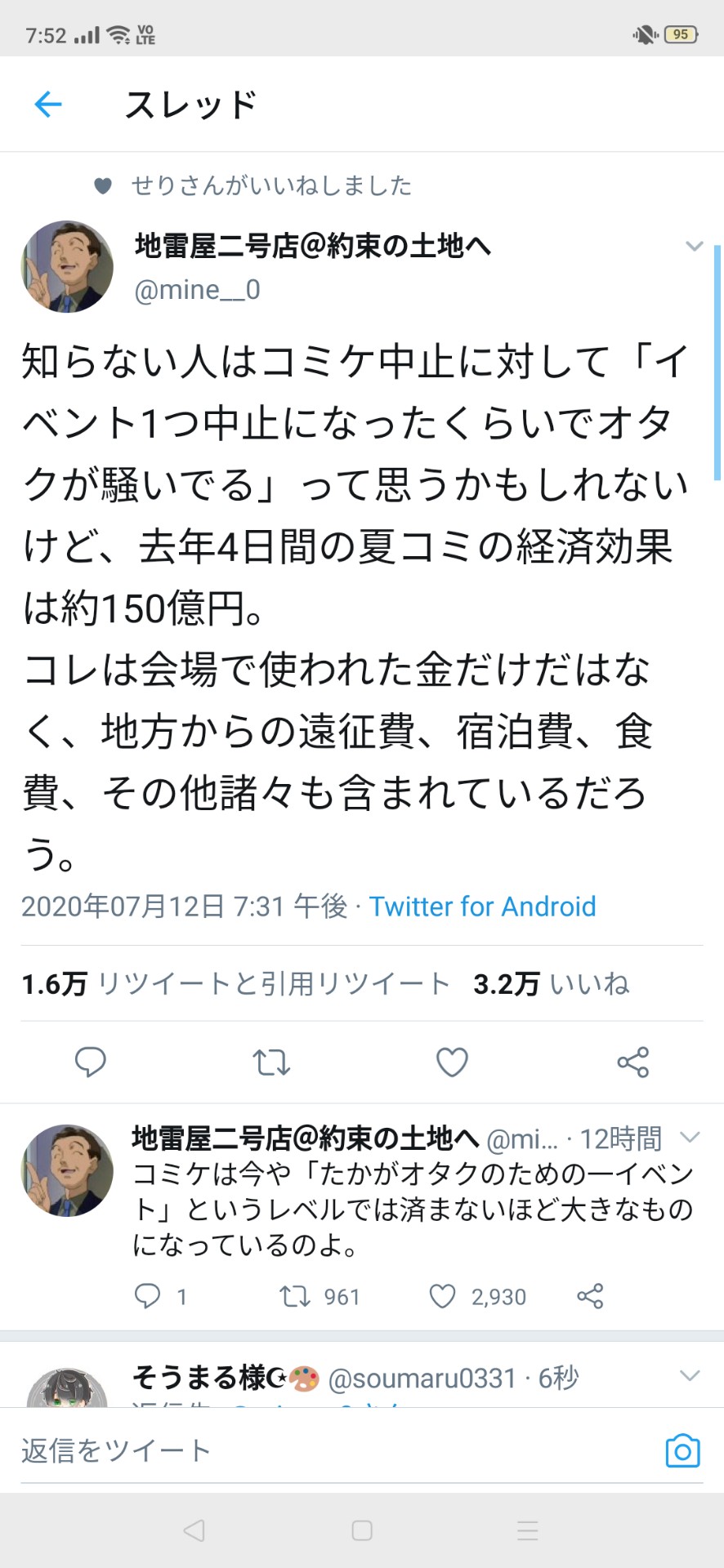View the 1.6万 retweets and quote retweets list
The height and width of the screenshot is (1568, 724).
235,984
